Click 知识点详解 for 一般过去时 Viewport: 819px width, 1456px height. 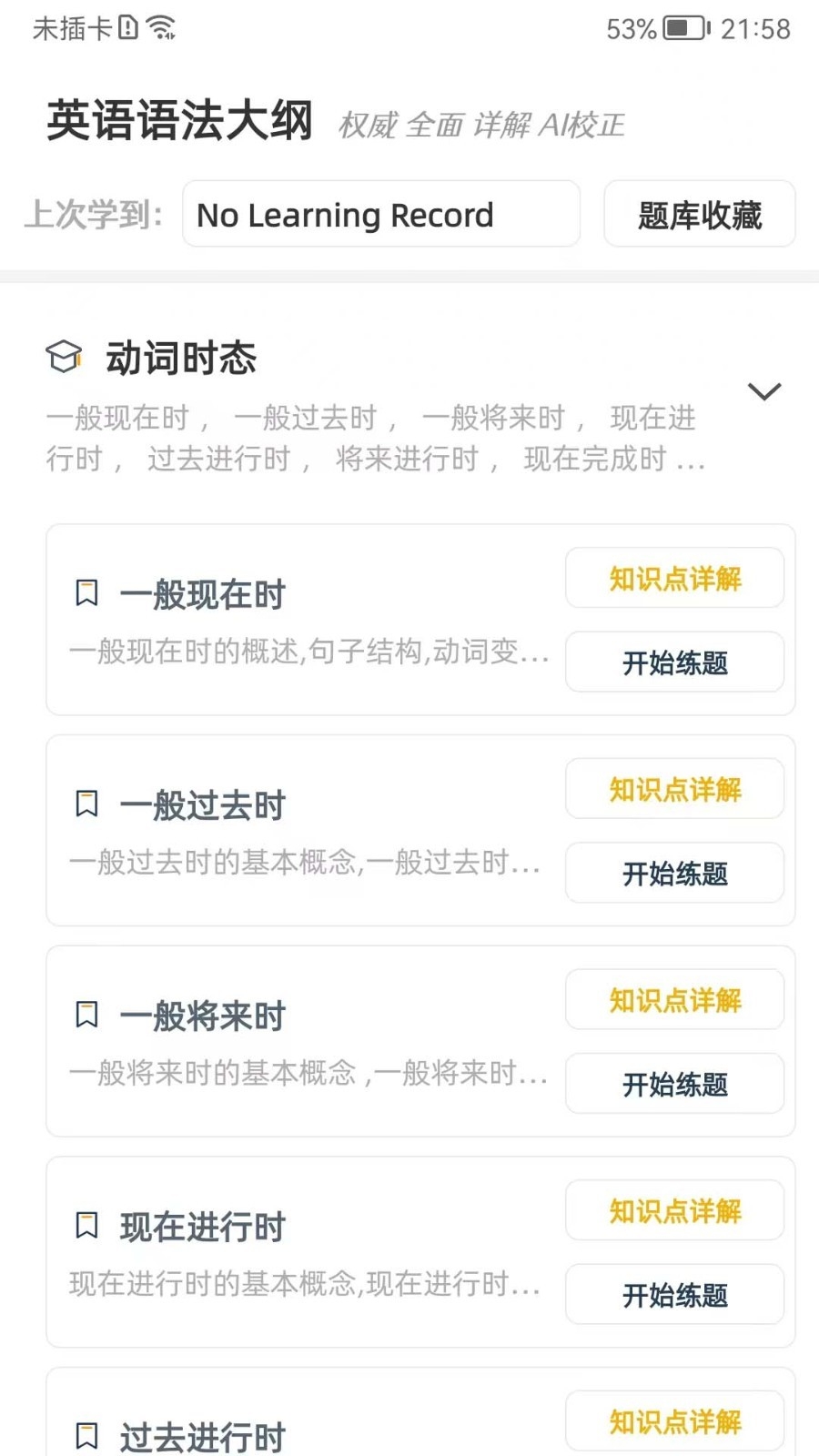(674, 790)
